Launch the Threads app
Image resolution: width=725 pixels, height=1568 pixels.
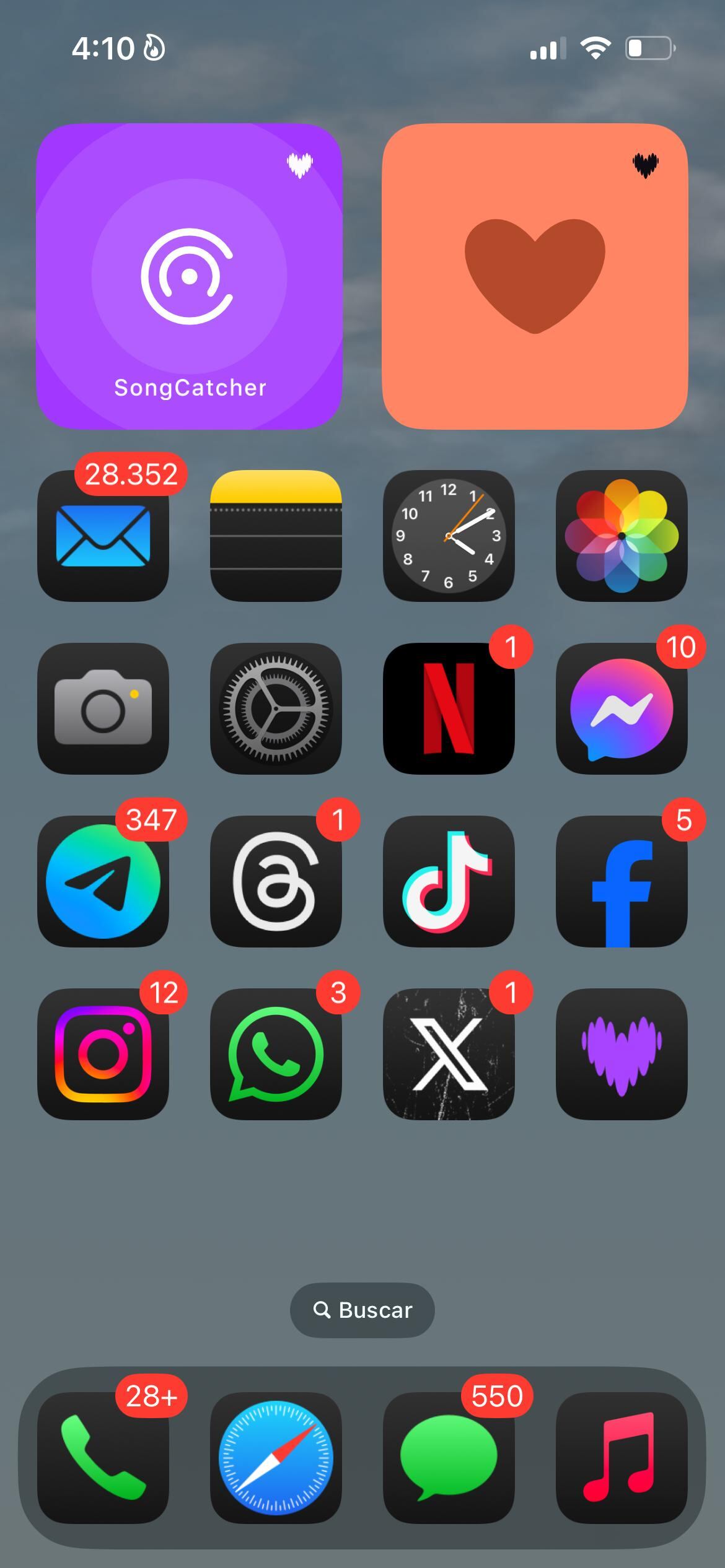(276, 882)
